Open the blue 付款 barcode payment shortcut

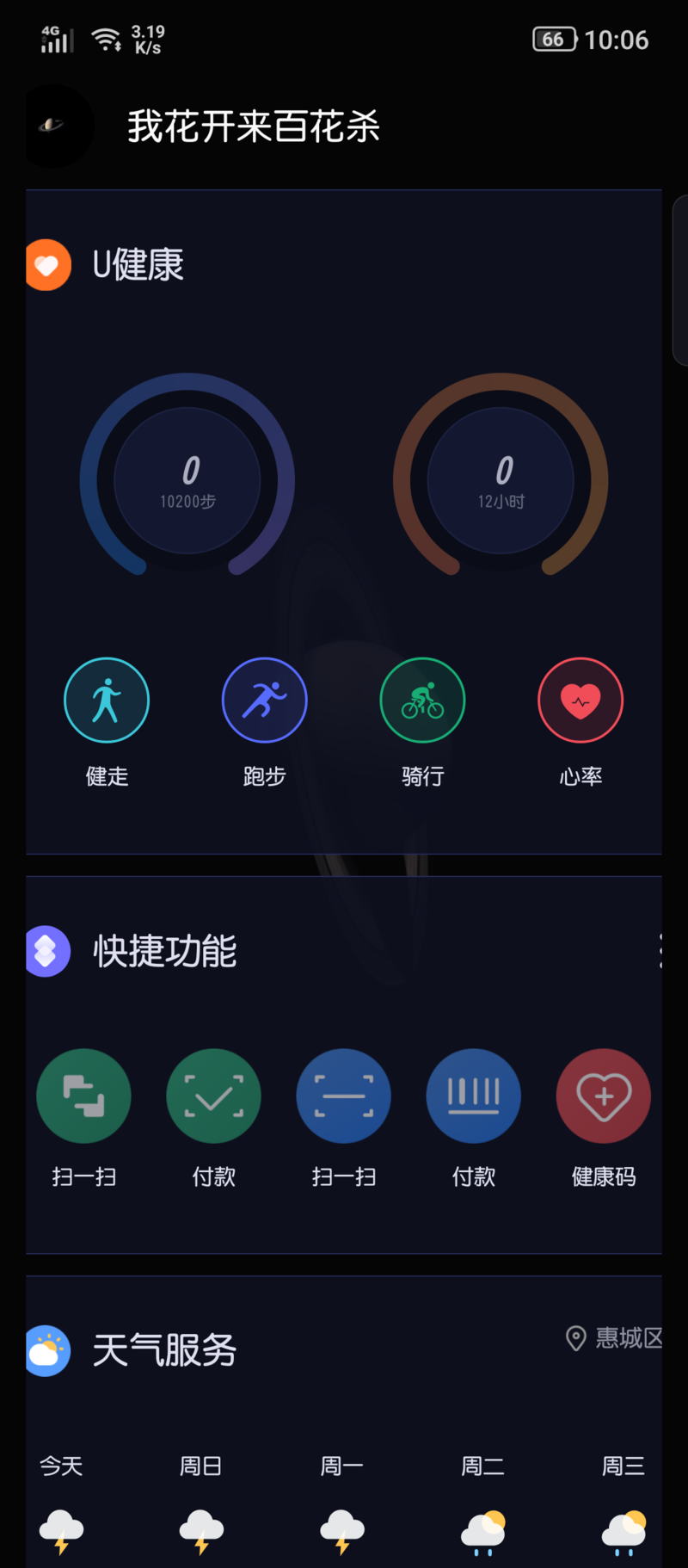click(473, 1096)
